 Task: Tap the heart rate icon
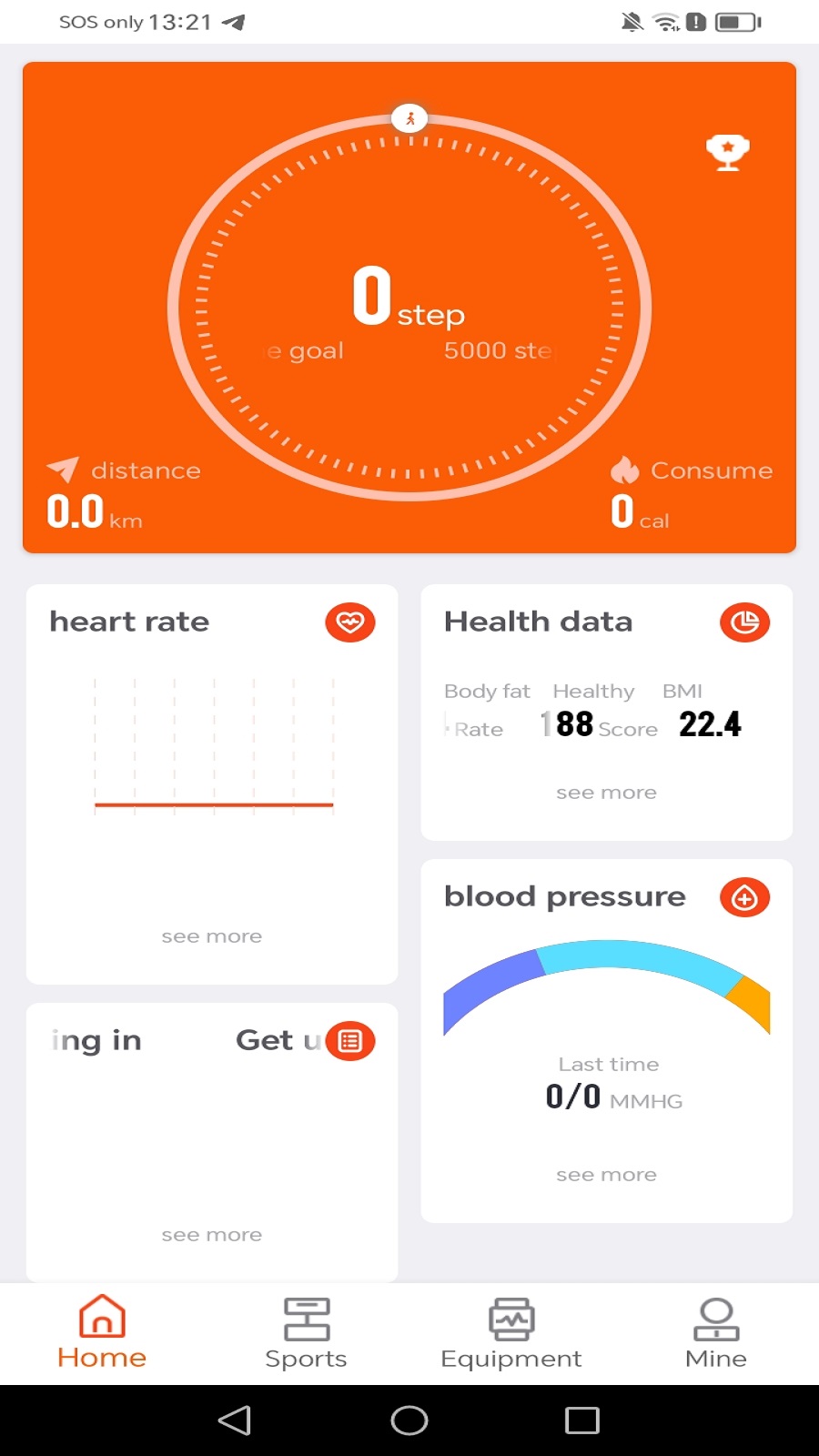[x=350, y=622]
